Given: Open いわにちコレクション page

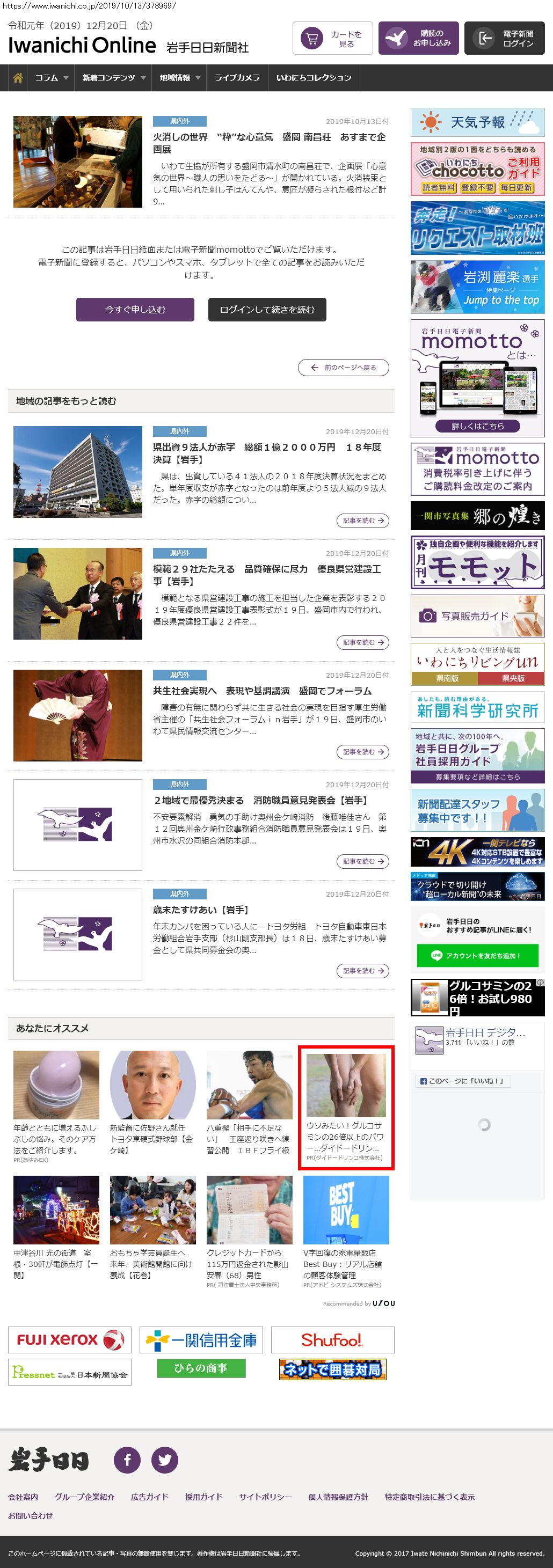Looking at the screenshot, I should pos(314,78).
